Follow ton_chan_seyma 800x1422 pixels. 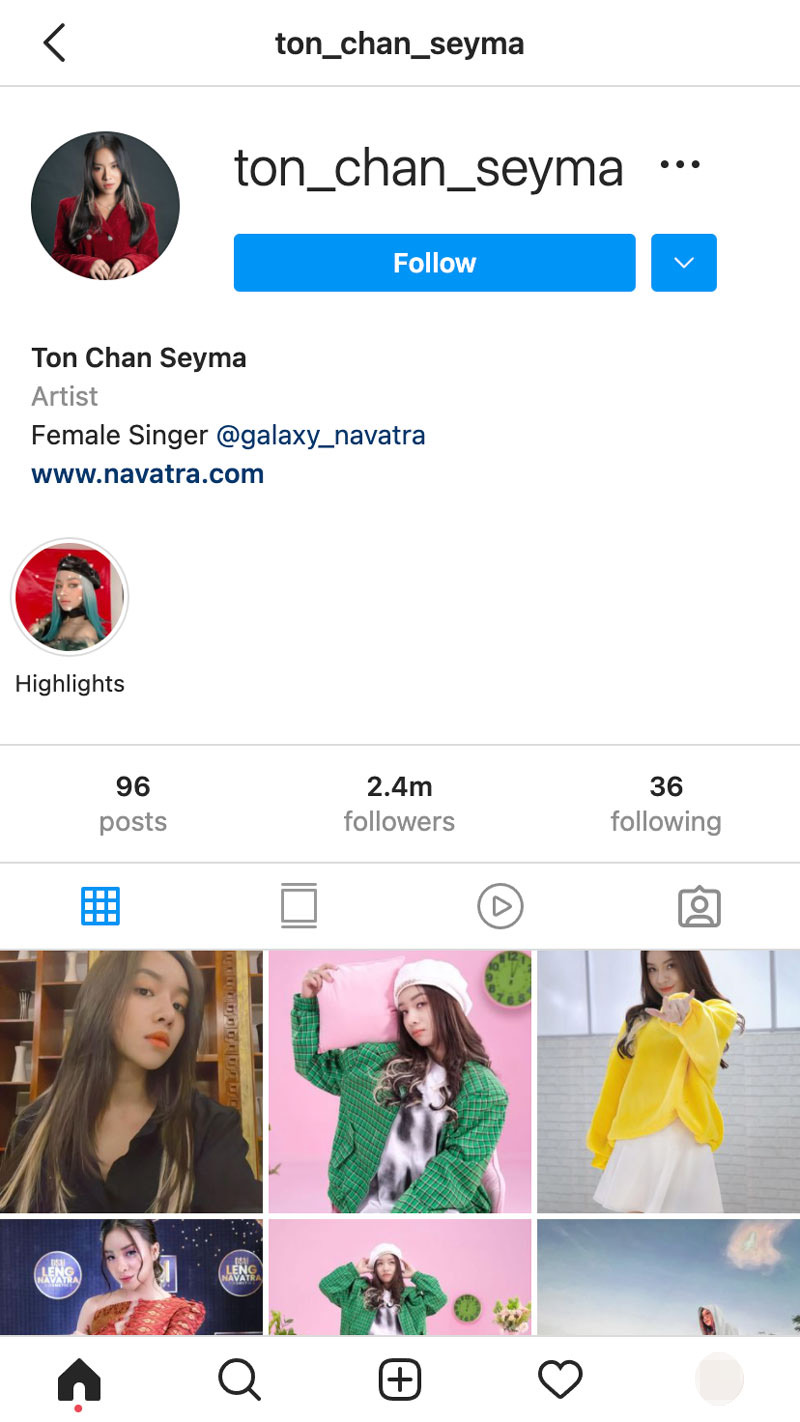tap(434, 263)
